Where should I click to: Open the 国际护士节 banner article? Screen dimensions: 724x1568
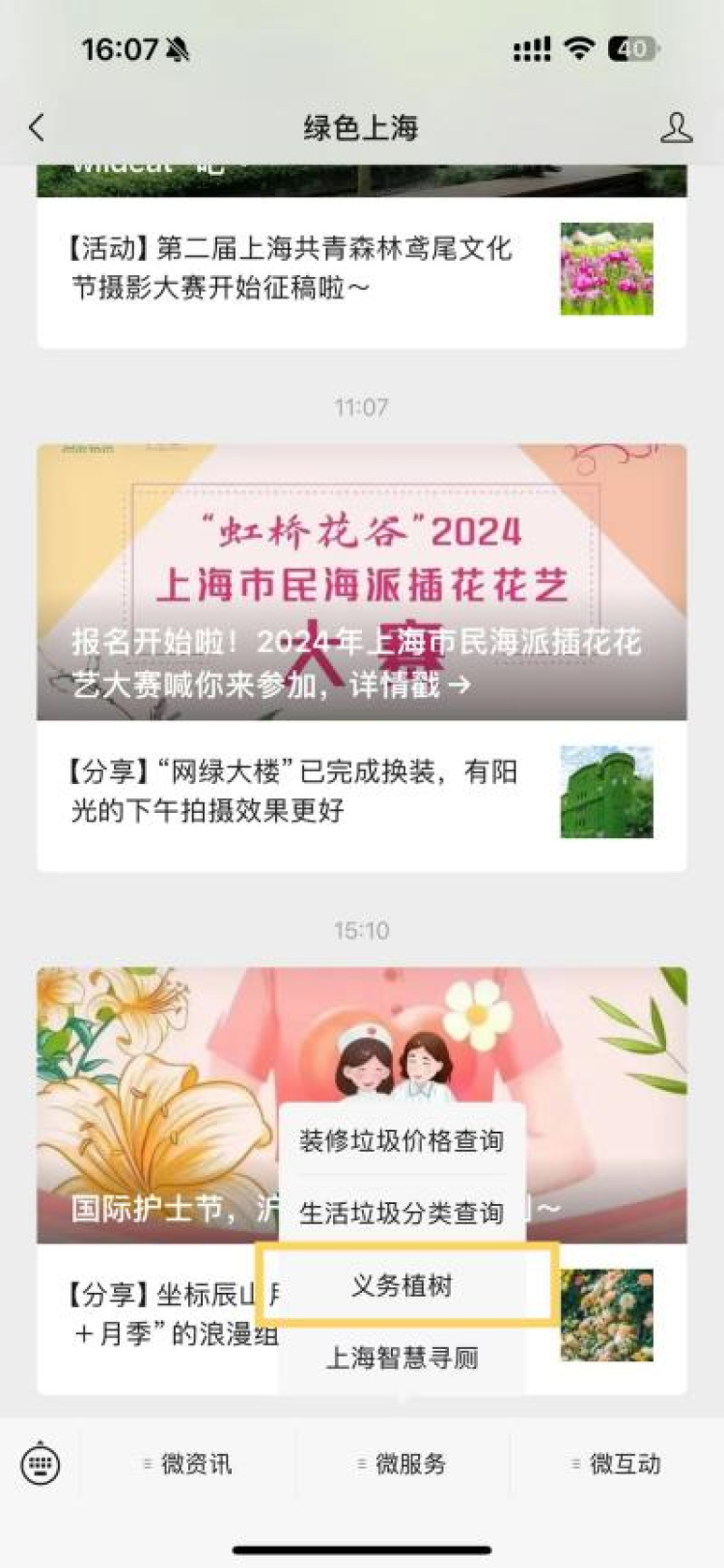tap(154, 1106)
